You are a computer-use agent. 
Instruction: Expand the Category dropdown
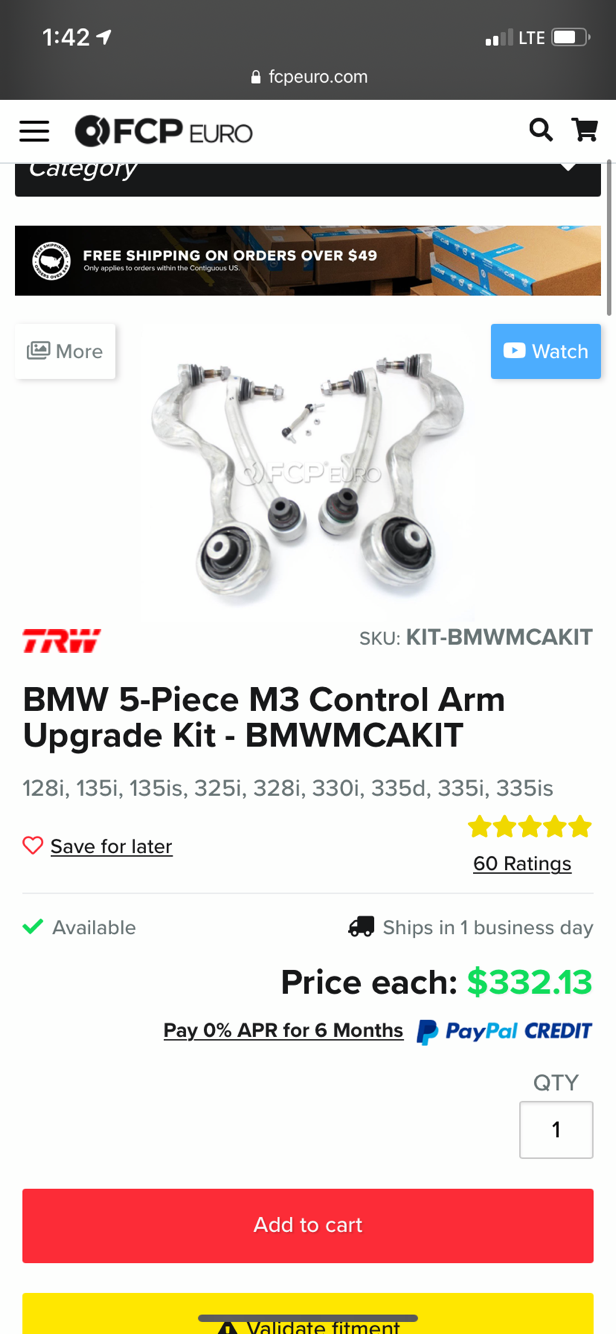308,175
